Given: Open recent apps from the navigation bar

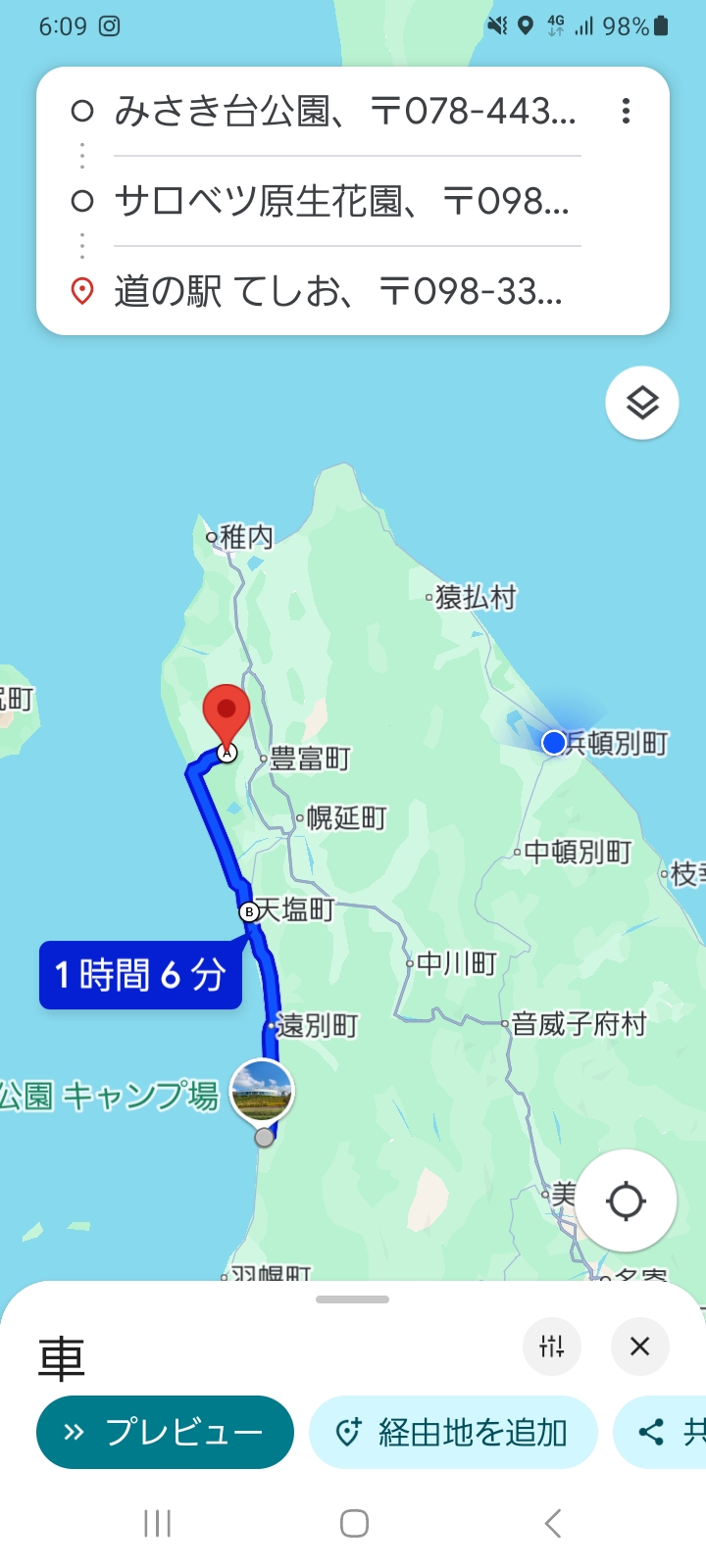Looking at the screenshot, I should [157, 1523].
